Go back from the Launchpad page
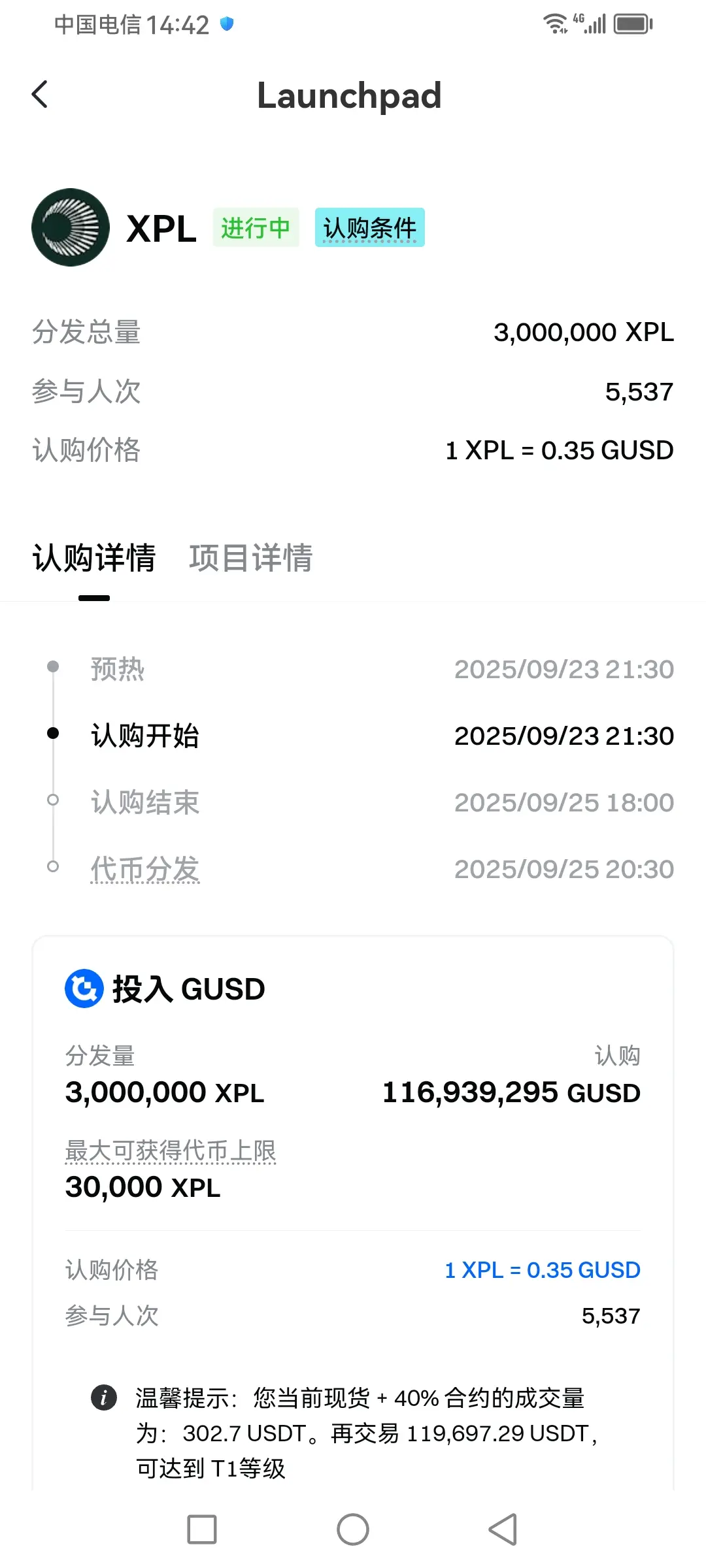The height and width of the screenshot is (1568, 706). point(40,95)
